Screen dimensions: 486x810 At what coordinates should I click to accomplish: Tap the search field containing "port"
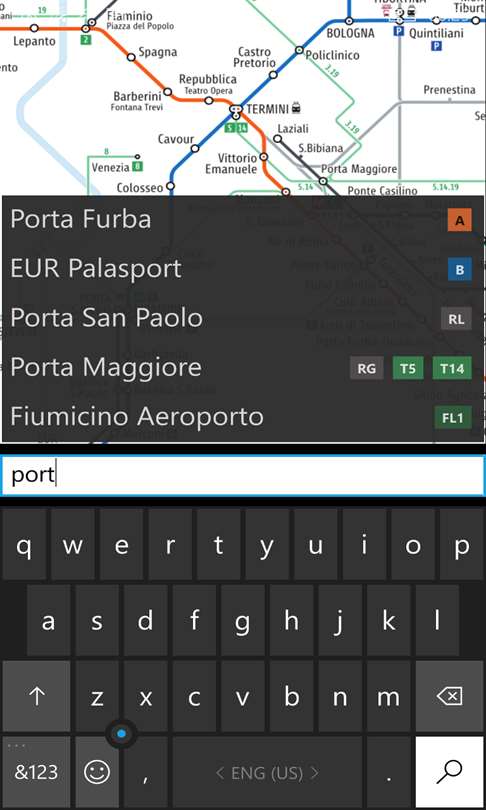coord(243,475)
